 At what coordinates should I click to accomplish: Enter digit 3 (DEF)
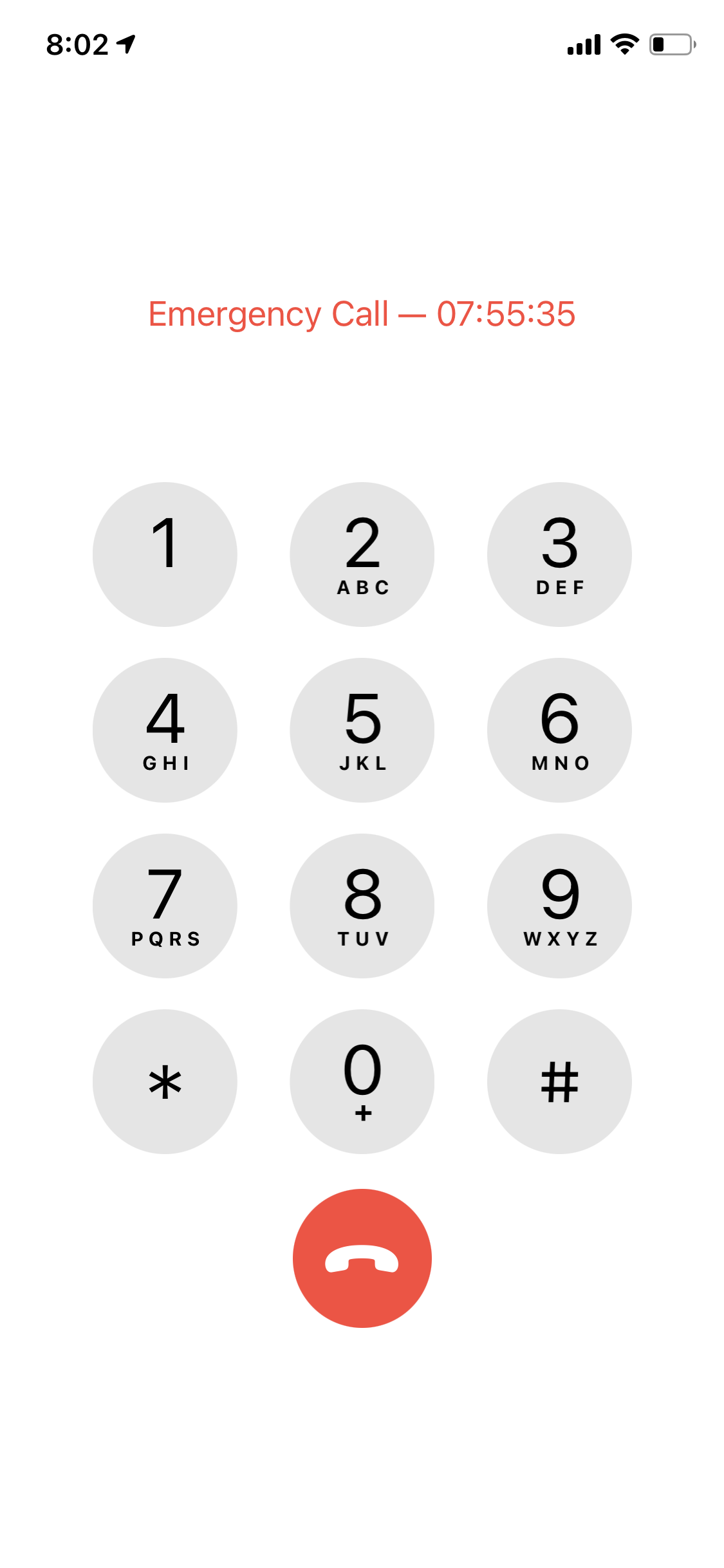(559, 554)
